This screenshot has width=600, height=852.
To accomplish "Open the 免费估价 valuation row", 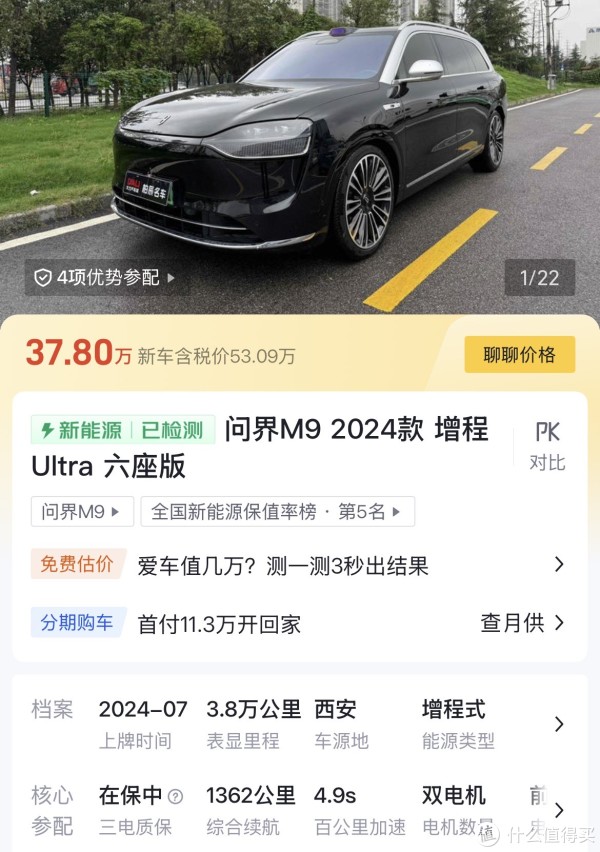I will pyautogui.click(x=300, y=565).
